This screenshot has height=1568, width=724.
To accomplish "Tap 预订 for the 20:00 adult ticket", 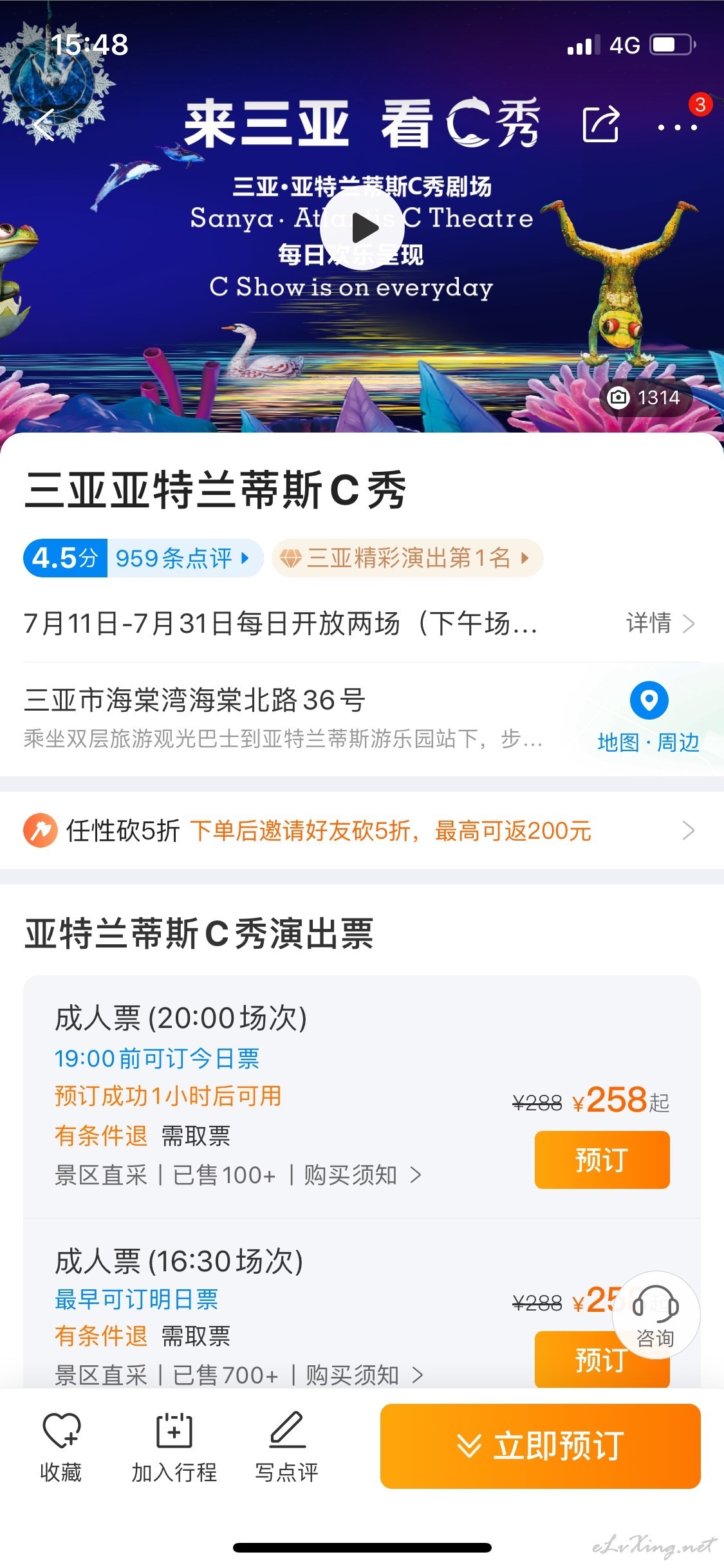I will (602, 1159).
